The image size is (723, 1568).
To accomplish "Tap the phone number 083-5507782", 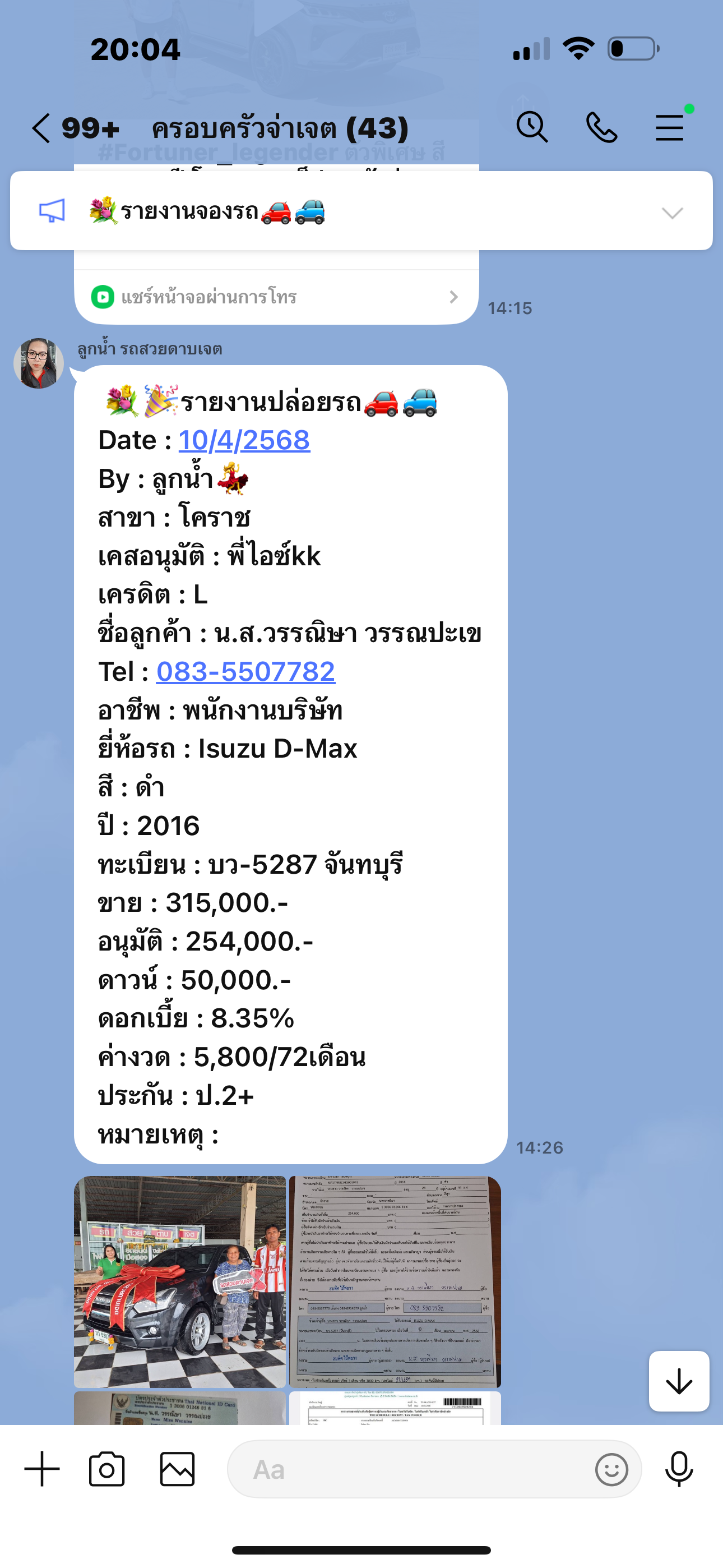I will (x=245, y=672).
